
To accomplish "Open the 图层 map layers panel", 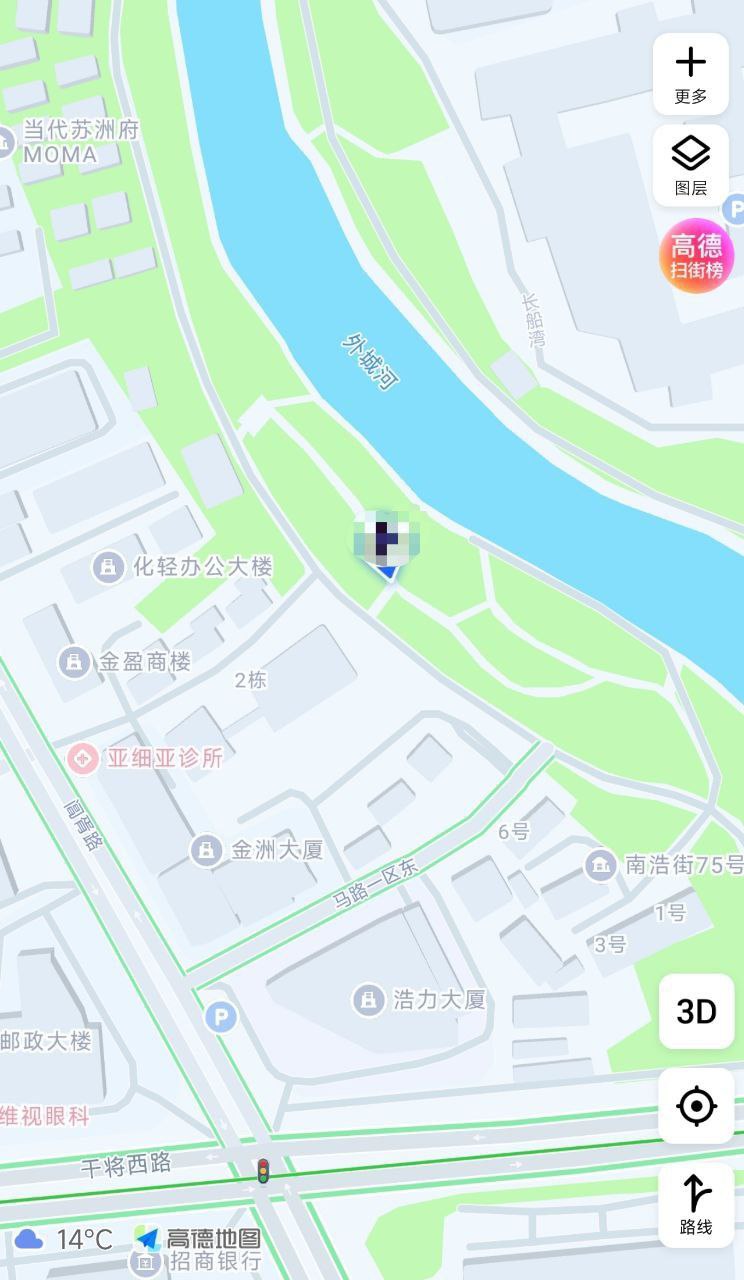I will pyautogui.click(x=691, y=162).
